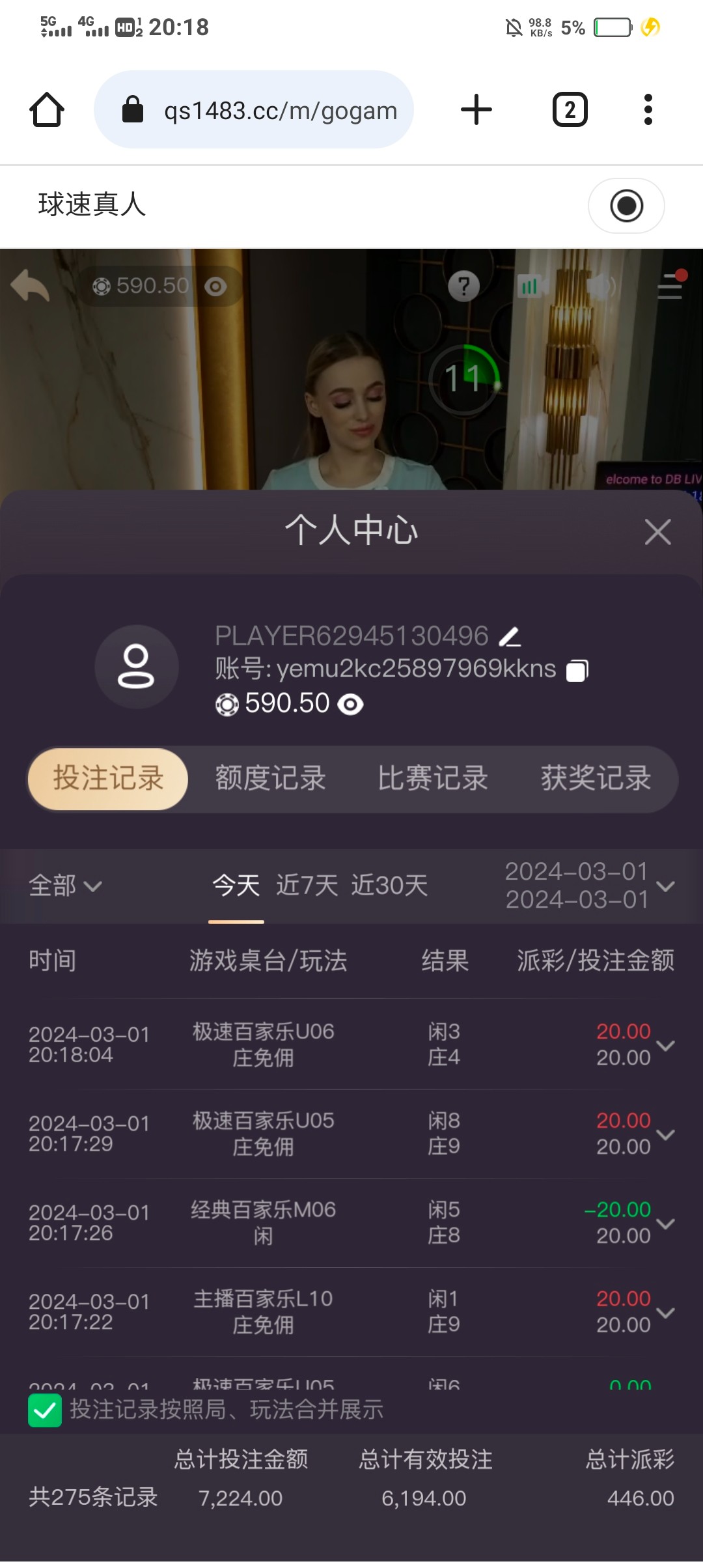The width and height of the screenshot is (703, 1568).
Task: Open the browser's tab switcher
Action: [x=570, y=109]
